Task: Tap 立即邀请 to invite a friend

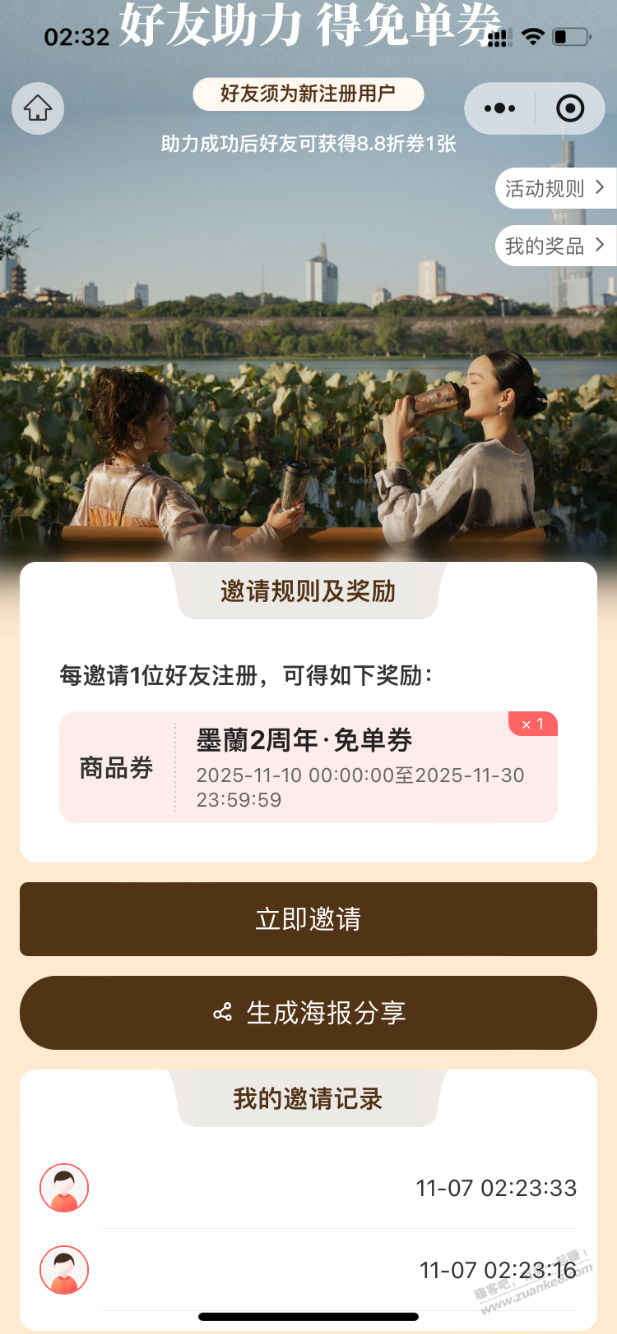Action: [308, 919]
